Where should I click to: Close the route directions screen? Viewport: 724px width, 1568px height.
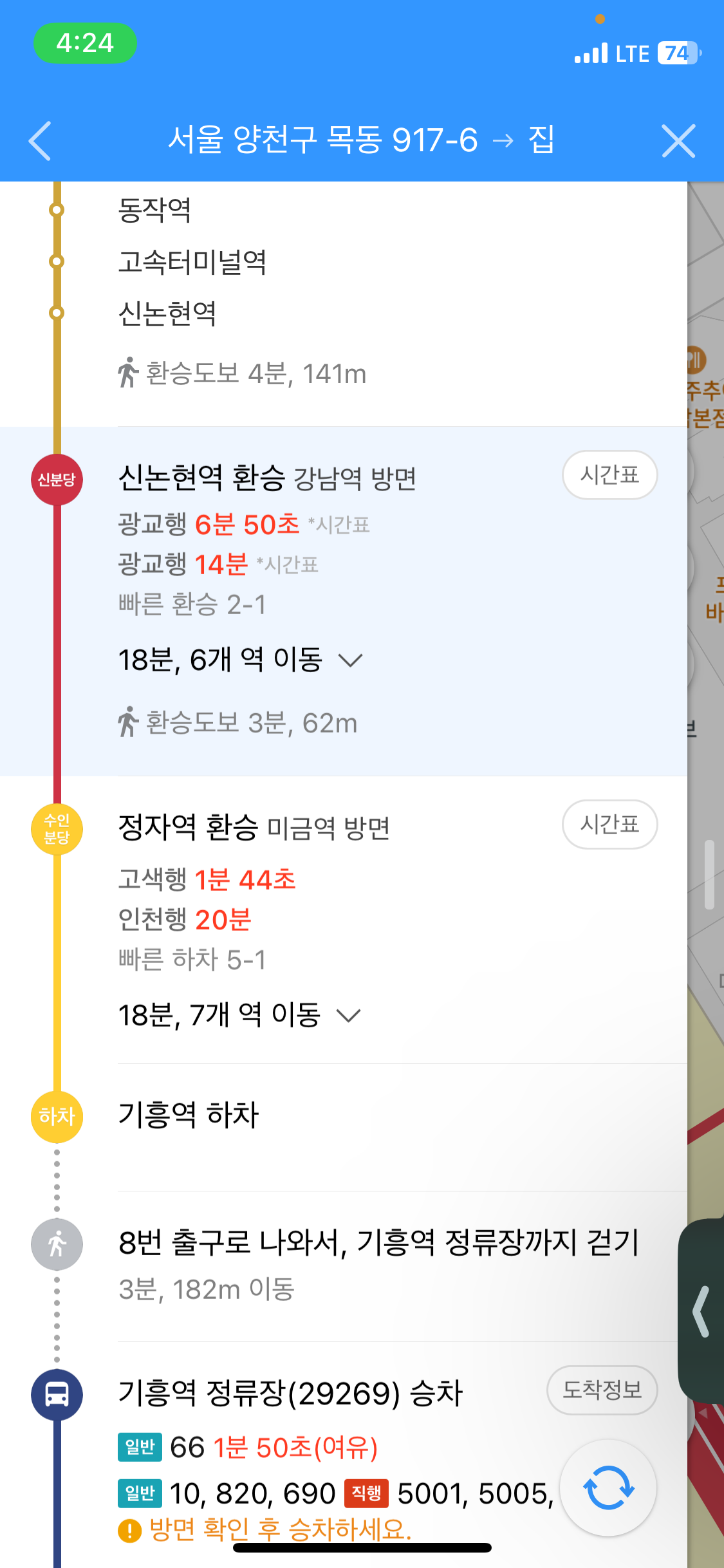tap(678, 140)
